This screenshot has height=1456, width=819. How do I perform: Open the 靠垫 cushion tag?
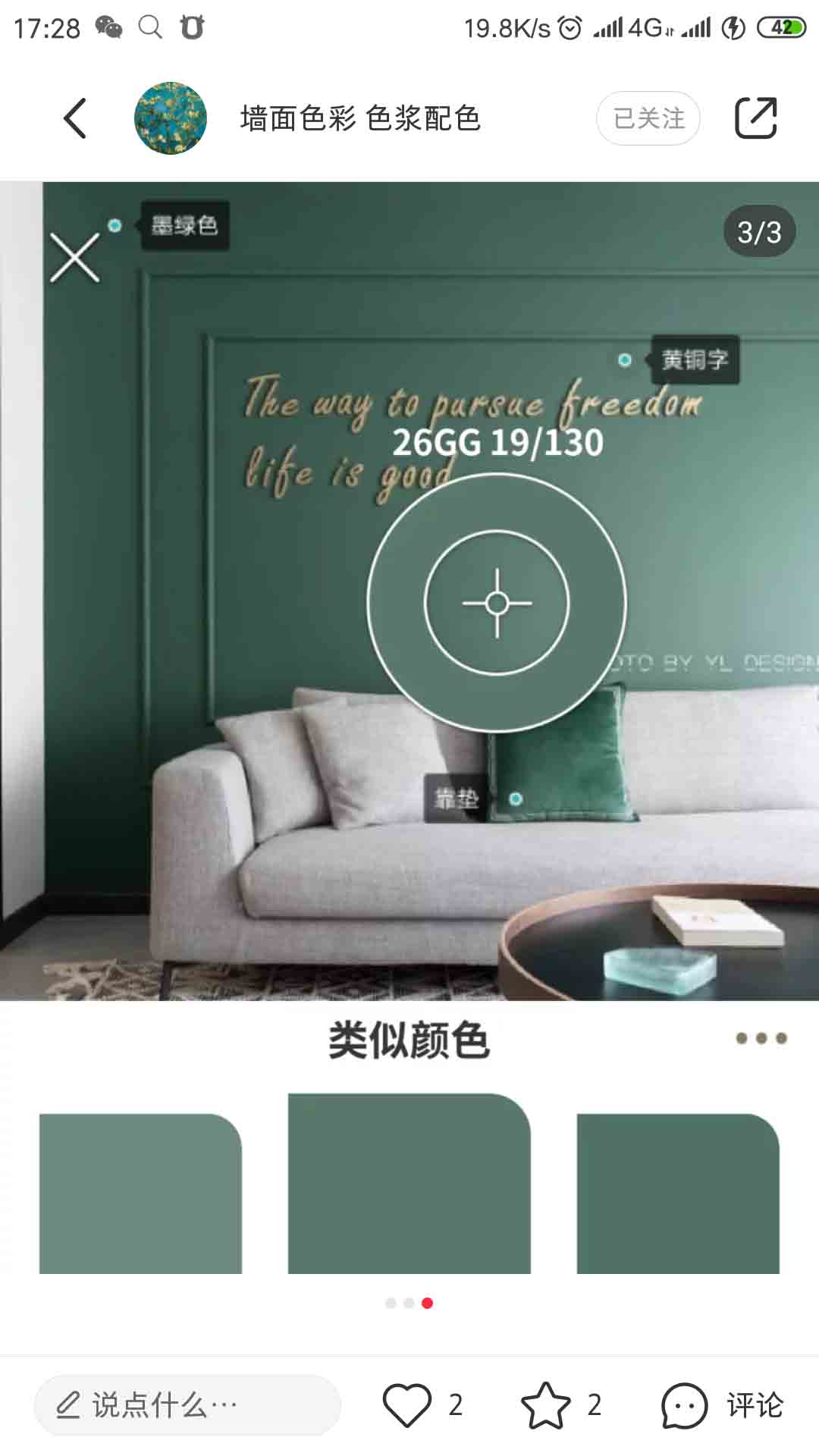(457, 799)
